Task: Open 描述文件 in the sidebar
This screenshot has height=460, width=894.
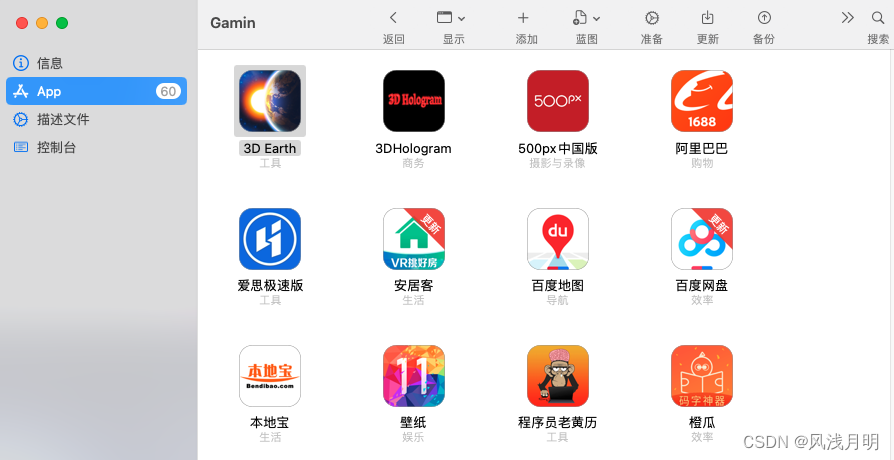Action: click(62, 119)
